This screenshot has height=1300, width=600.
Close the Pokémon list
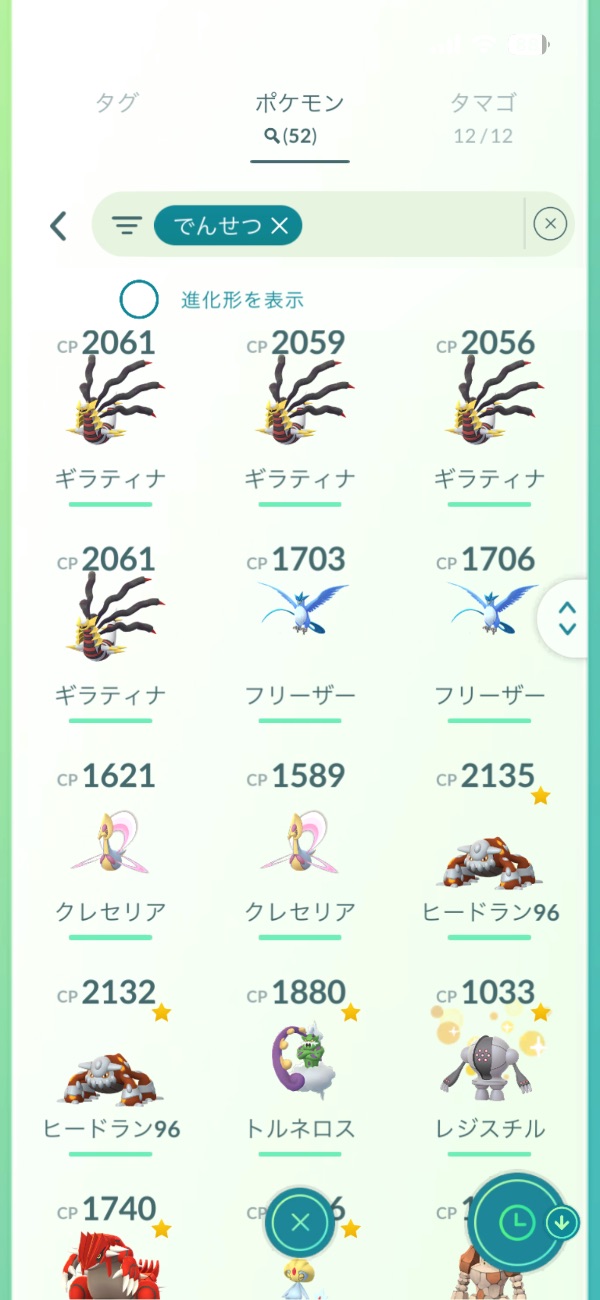301,1222
